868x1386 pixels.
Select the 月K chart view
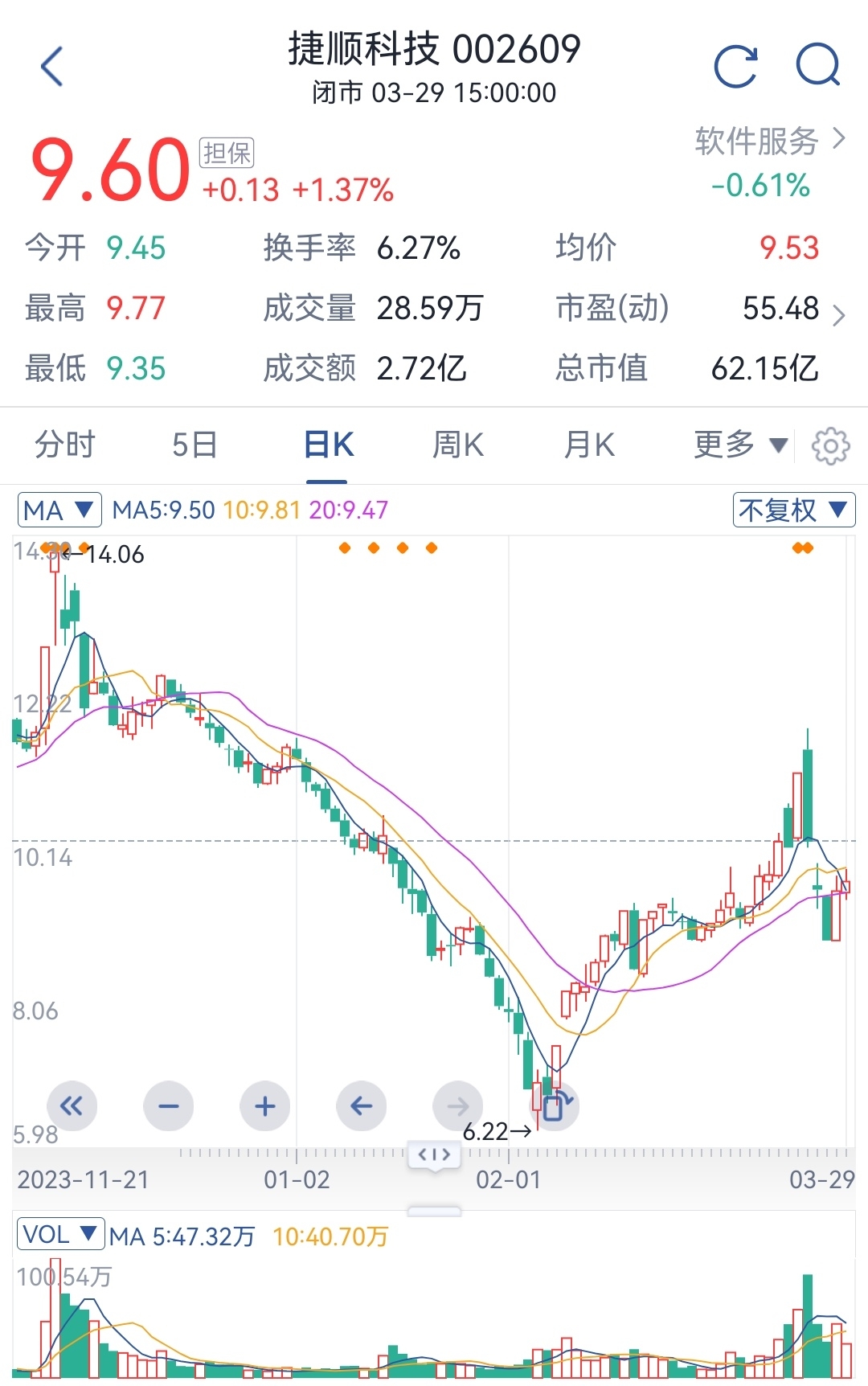588,444
